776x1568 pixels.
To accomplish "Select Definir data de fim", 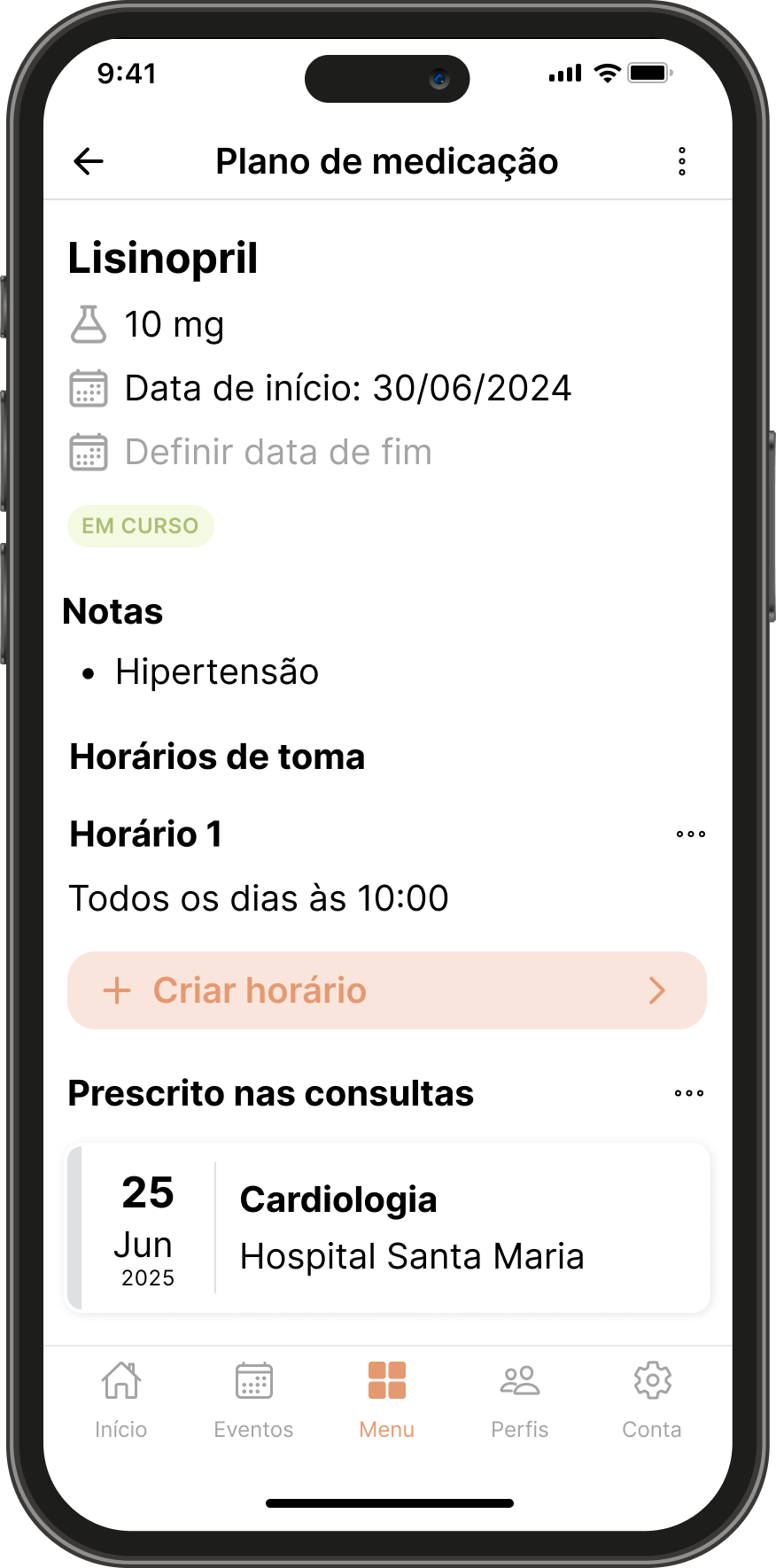I will [x=277, y=452].
